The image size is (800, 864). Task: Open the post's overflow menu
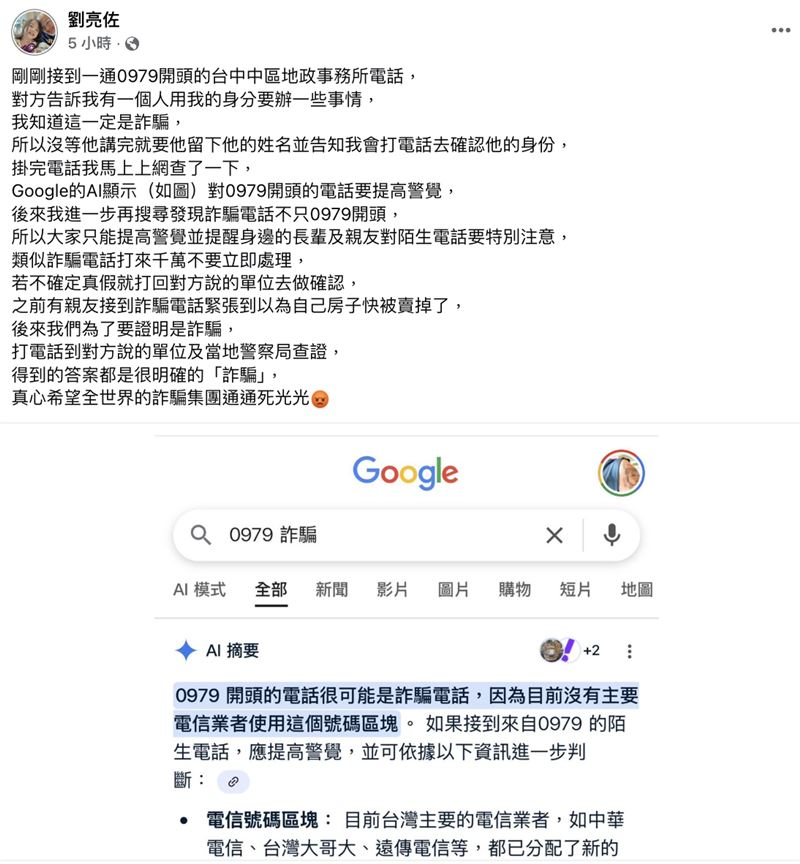coord(780,30)
